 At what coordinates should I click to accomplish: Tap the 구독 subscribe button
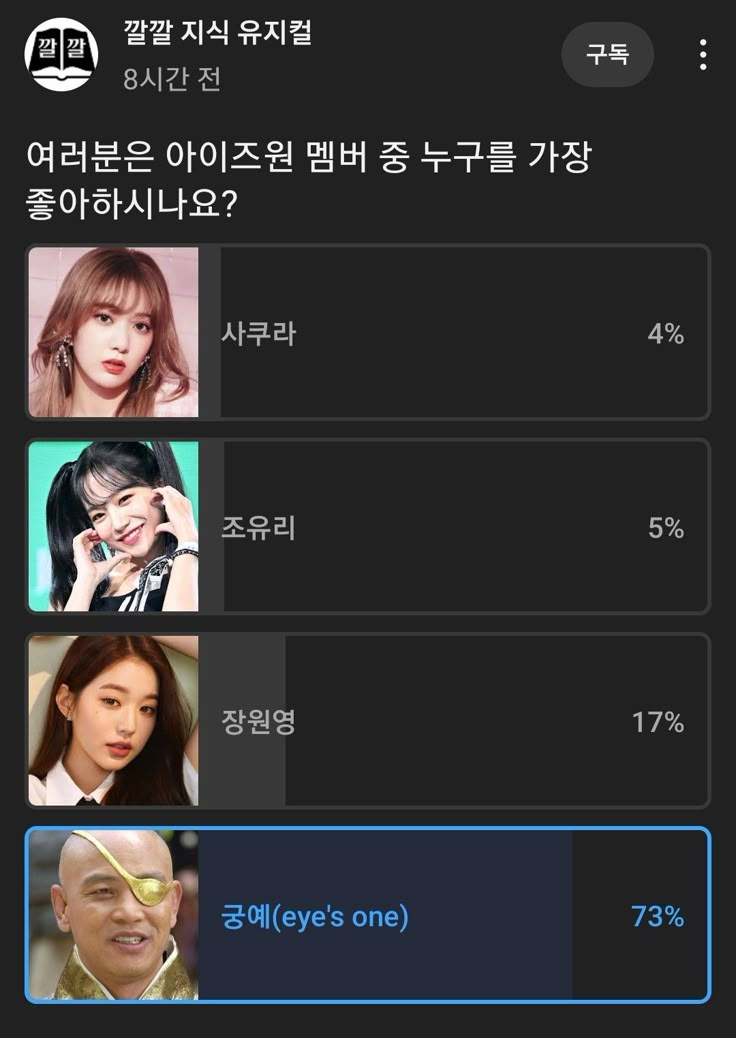click(x=607, y=54)
